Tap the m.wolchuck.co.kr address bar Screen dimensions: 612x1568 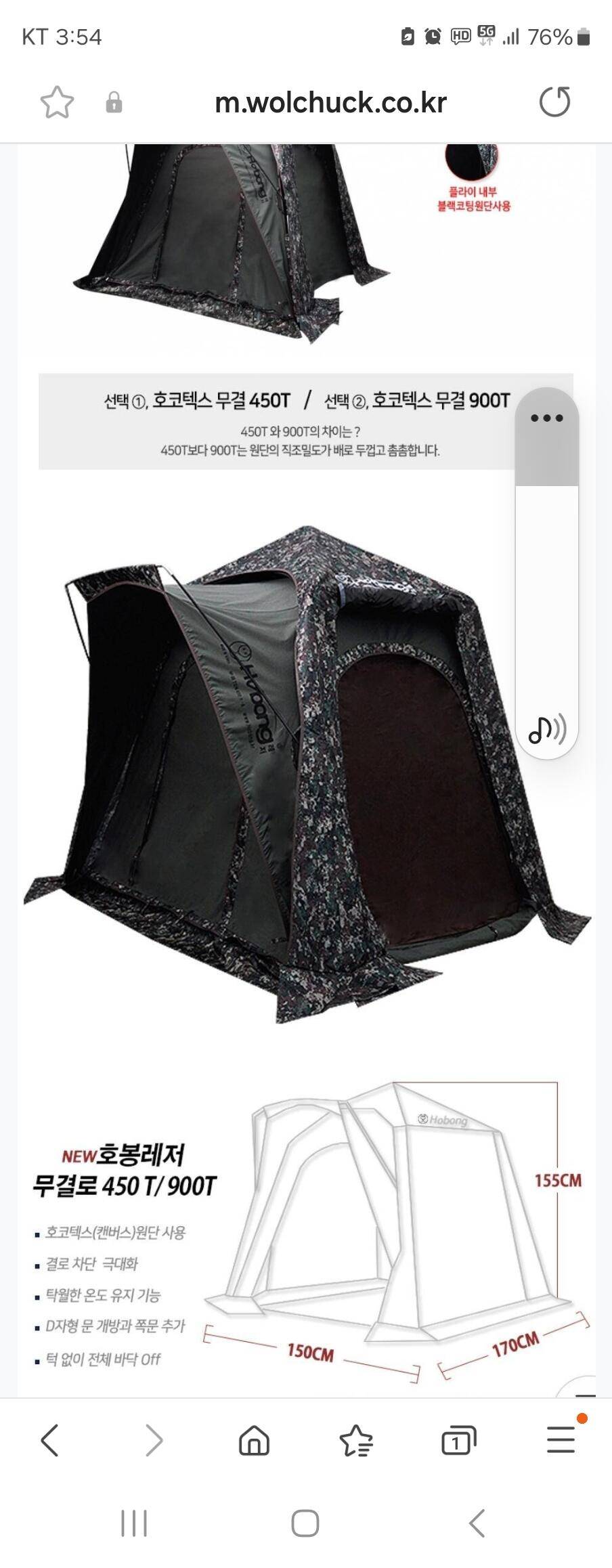pos(330,103)
